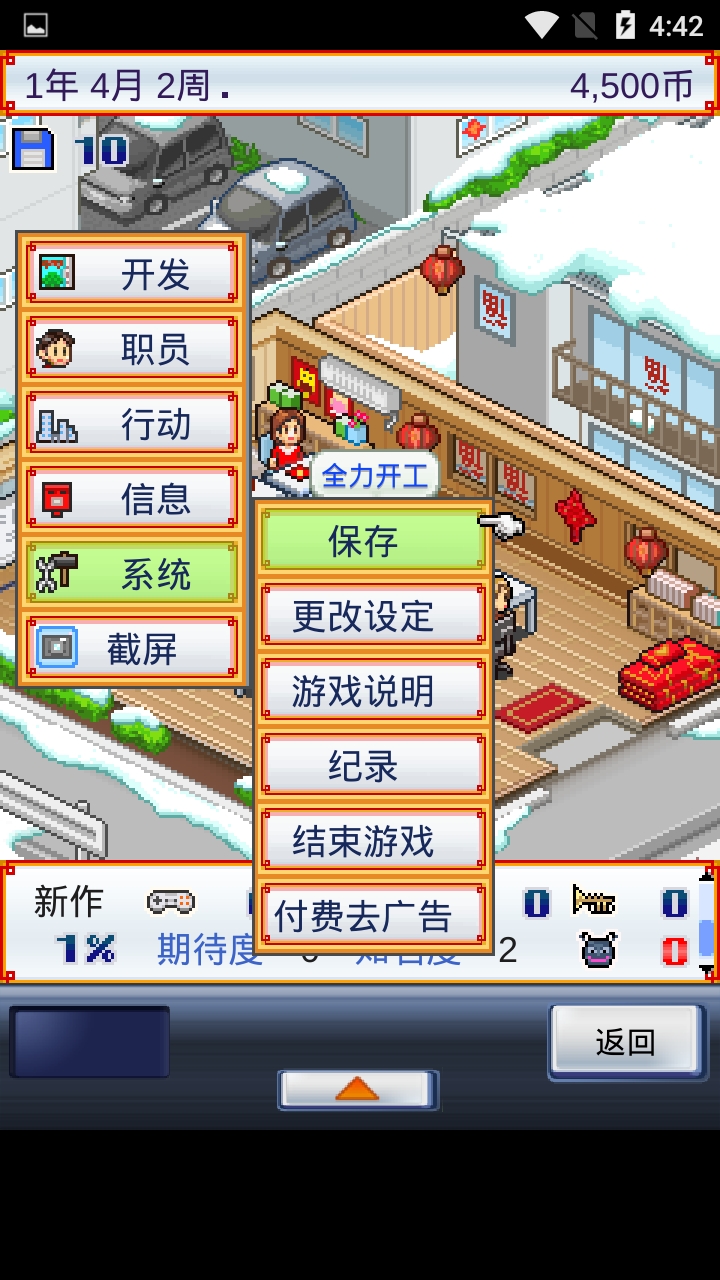Choose 结束游戏 to quit

pos(372,841)
